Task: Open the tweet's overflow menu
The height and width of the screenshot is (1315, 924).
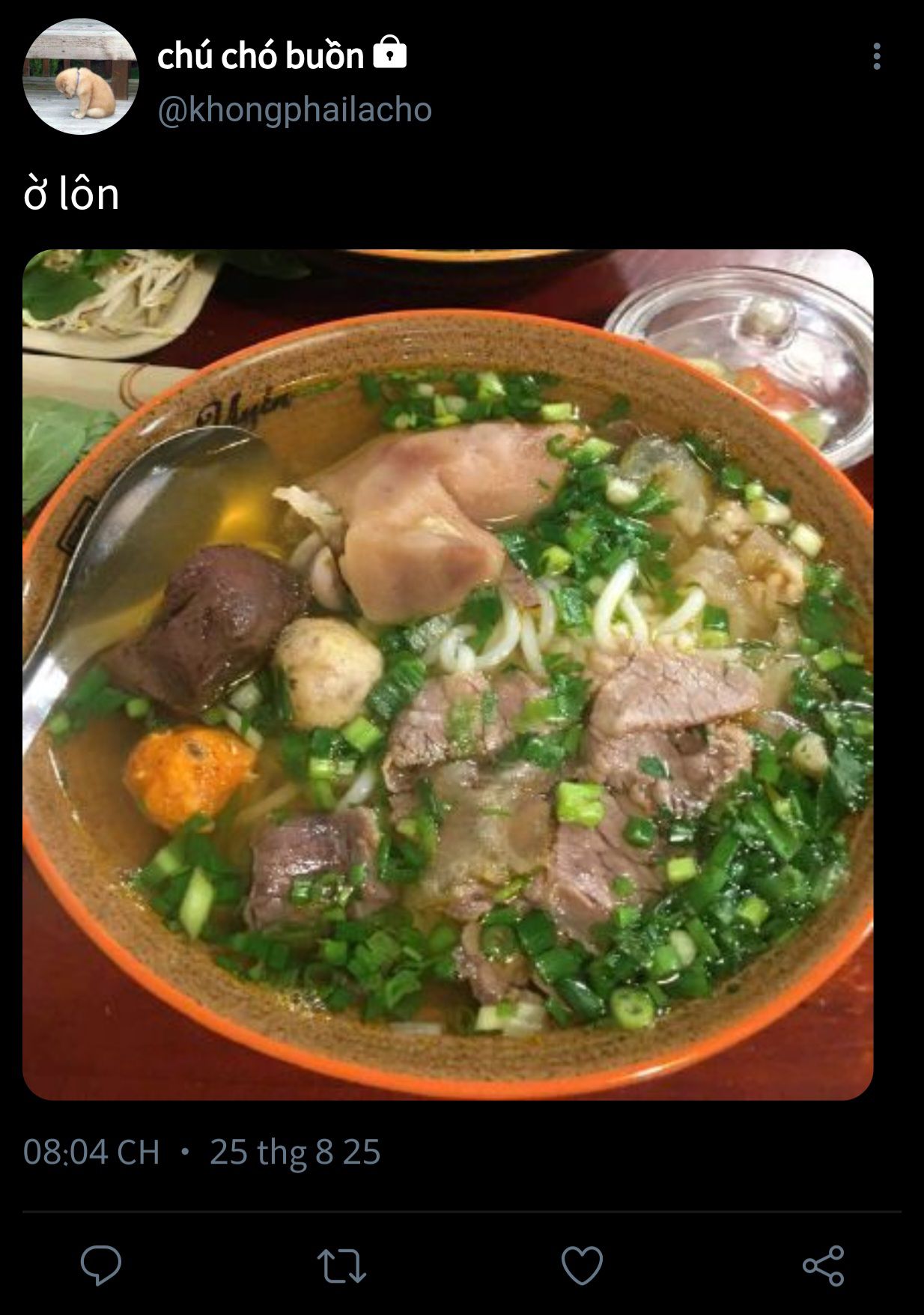Action: click(x=876, y=56)
